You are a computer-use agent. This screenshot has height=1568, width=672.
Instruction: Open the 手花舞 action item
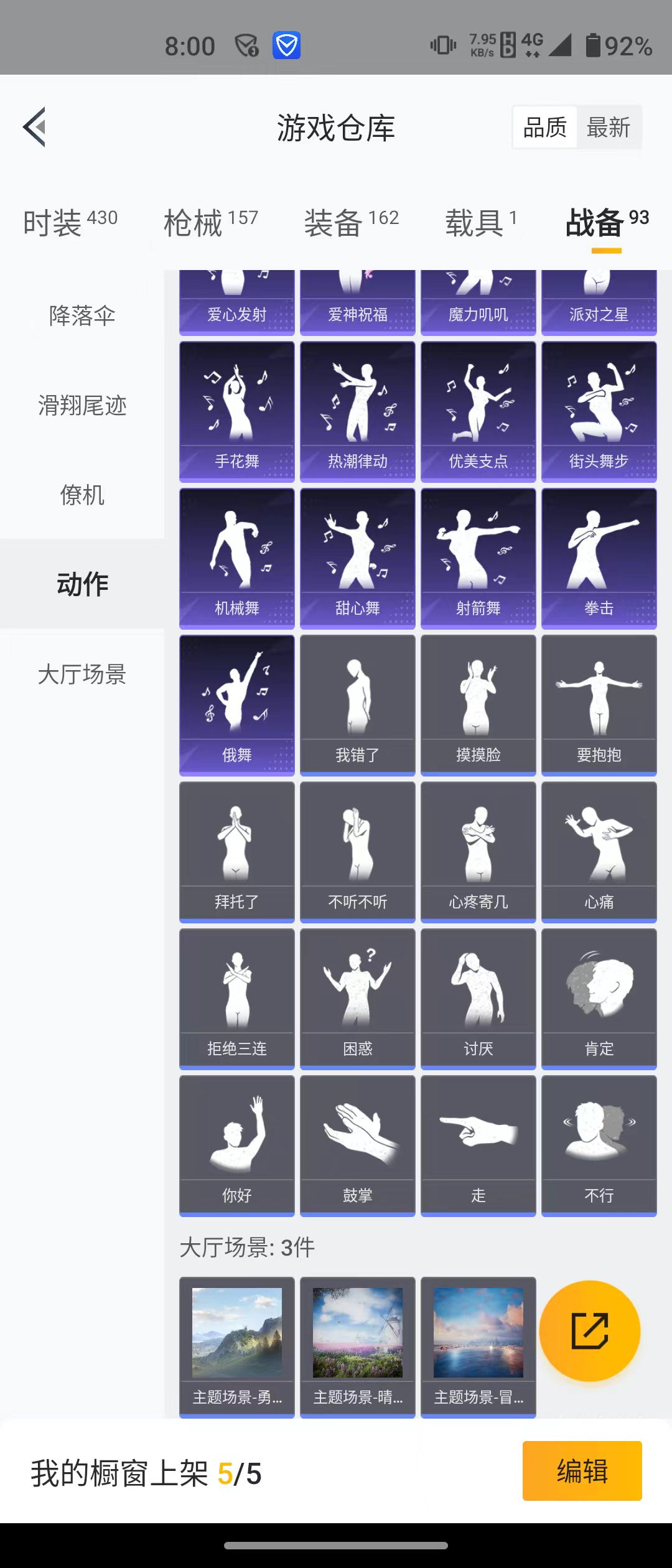tap(236, 411)
